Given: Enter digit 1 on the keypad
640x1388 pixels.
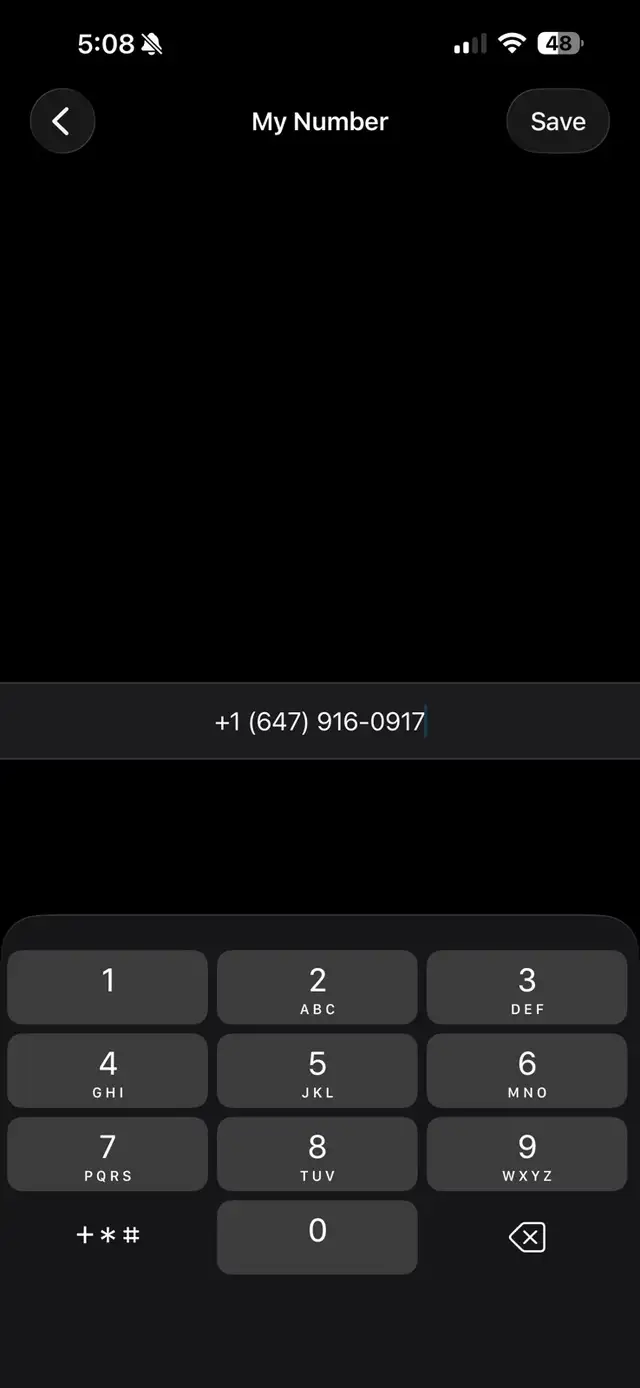Looking at the screenshot, I should (108, 987).
